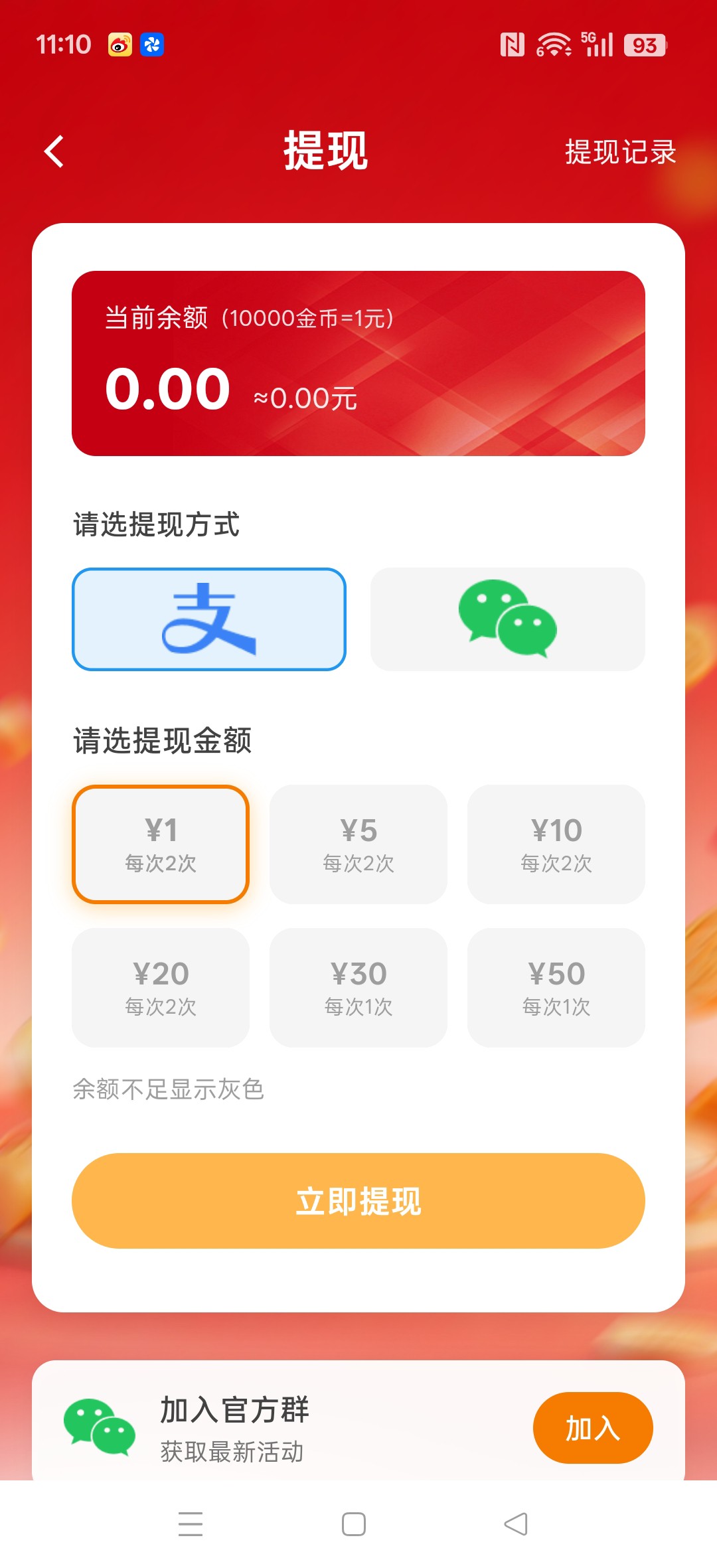The height and width of the screenshot is (1568, 717).
Task: Tap 立即提现 to withdraw now
Action: click(358, 1201)
